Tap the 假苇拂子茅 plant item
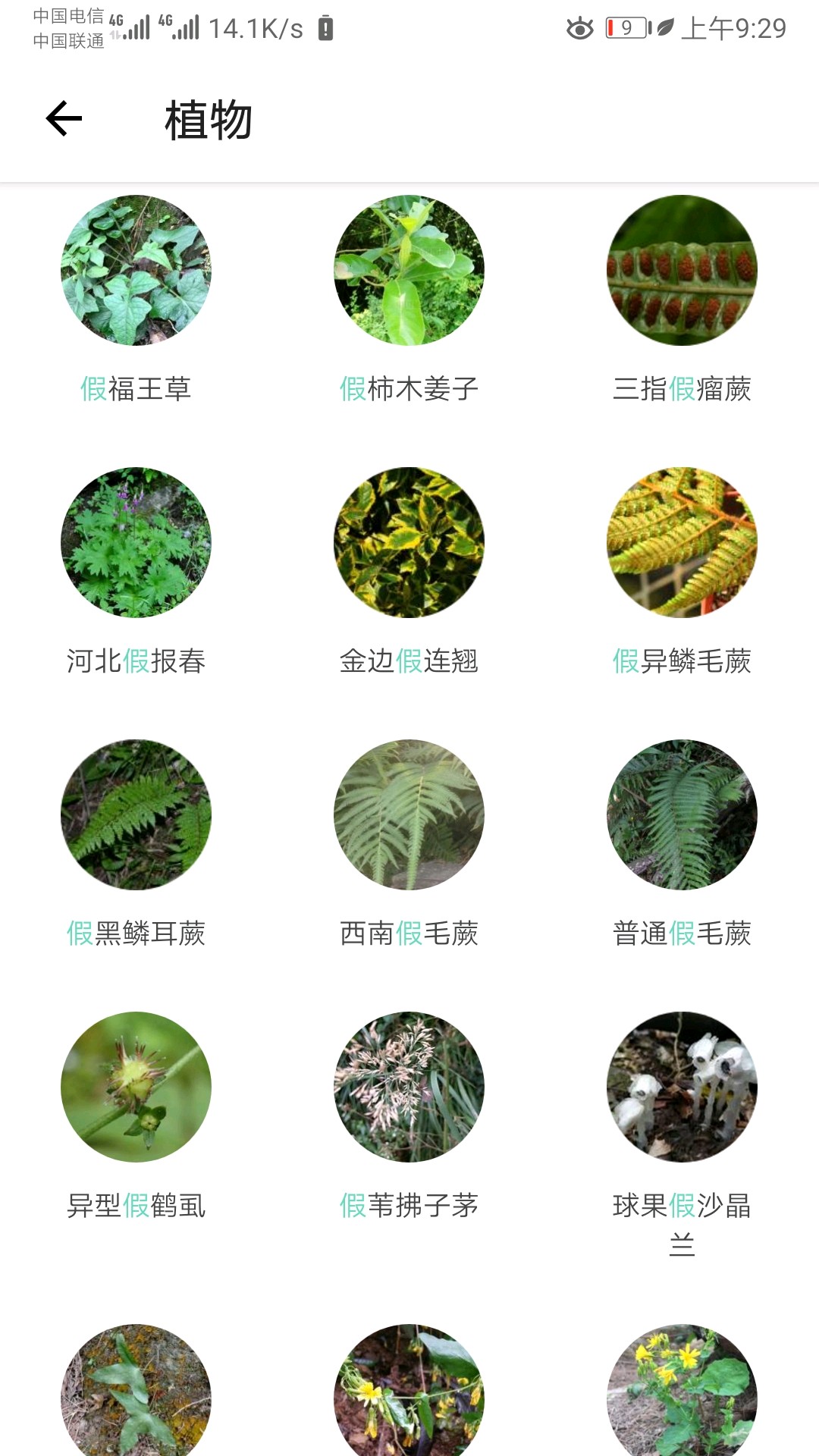The height and width of the screenshot is (1456, 819). [x=409, y=1087]
